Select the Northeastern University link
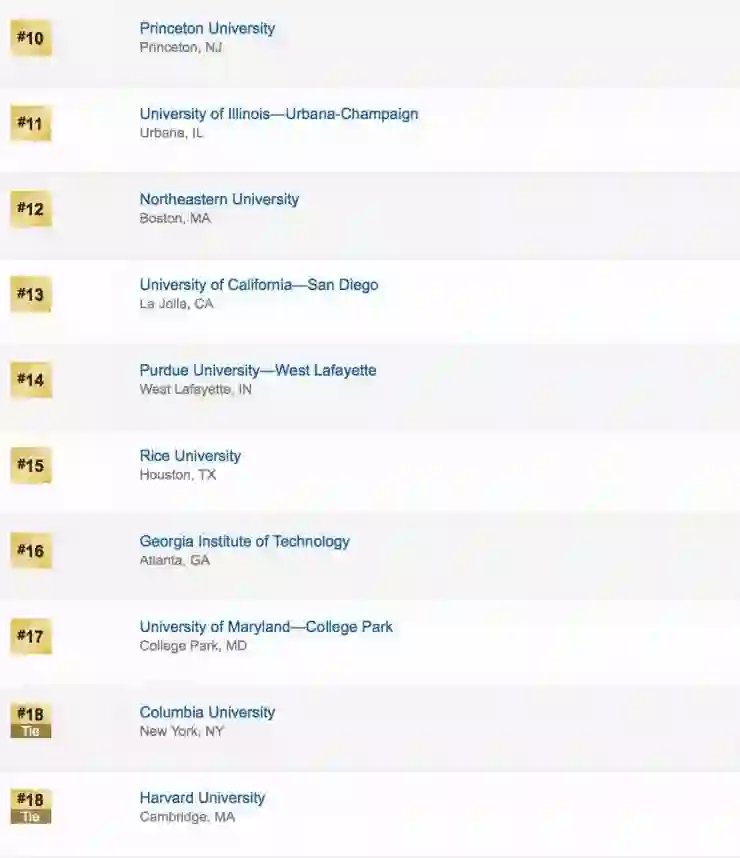 point(219,200)
